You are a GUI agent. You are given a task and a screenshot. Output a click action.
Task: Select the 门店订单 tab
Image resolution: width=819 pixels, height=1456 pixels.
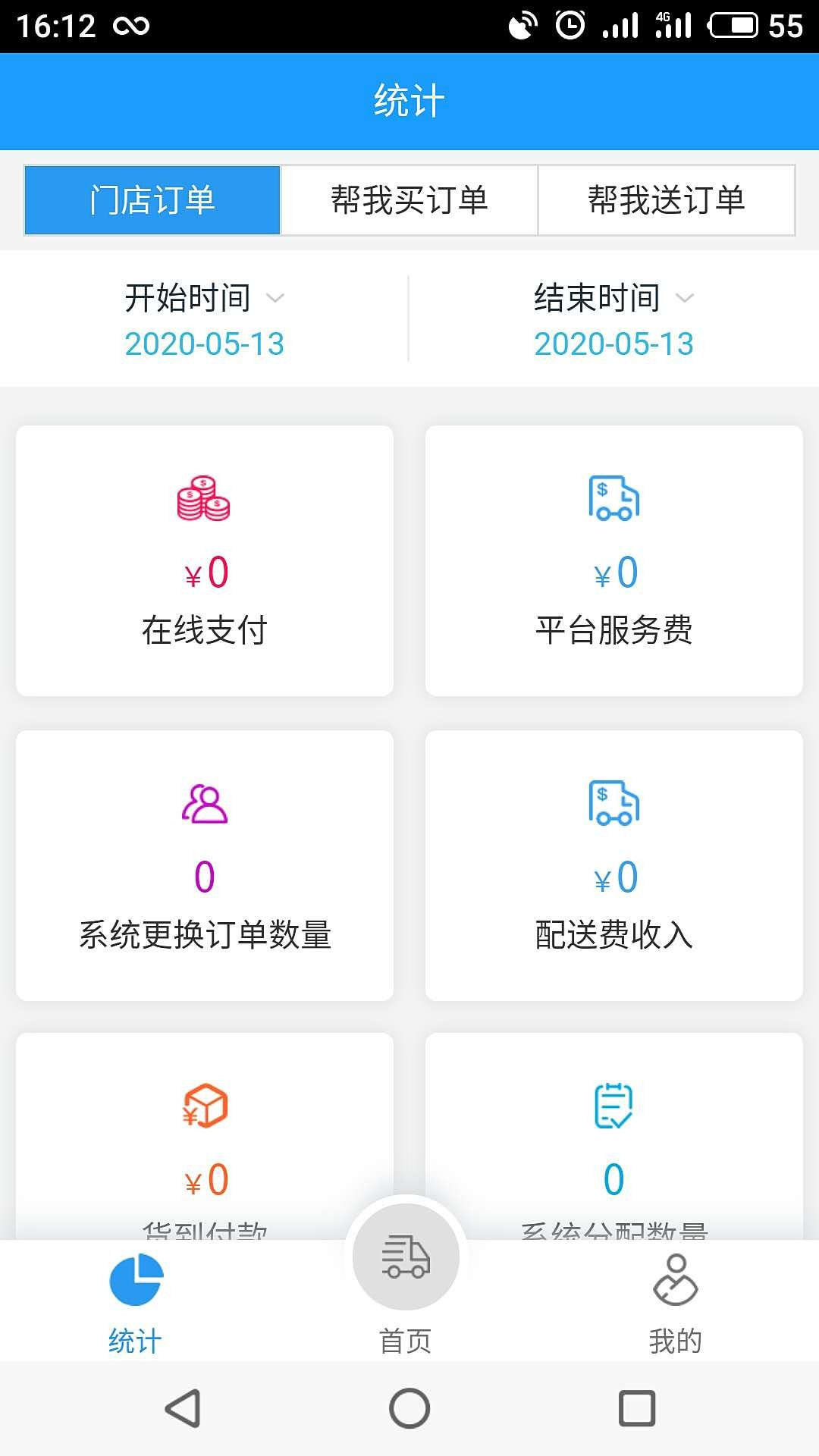click(151, 199)
